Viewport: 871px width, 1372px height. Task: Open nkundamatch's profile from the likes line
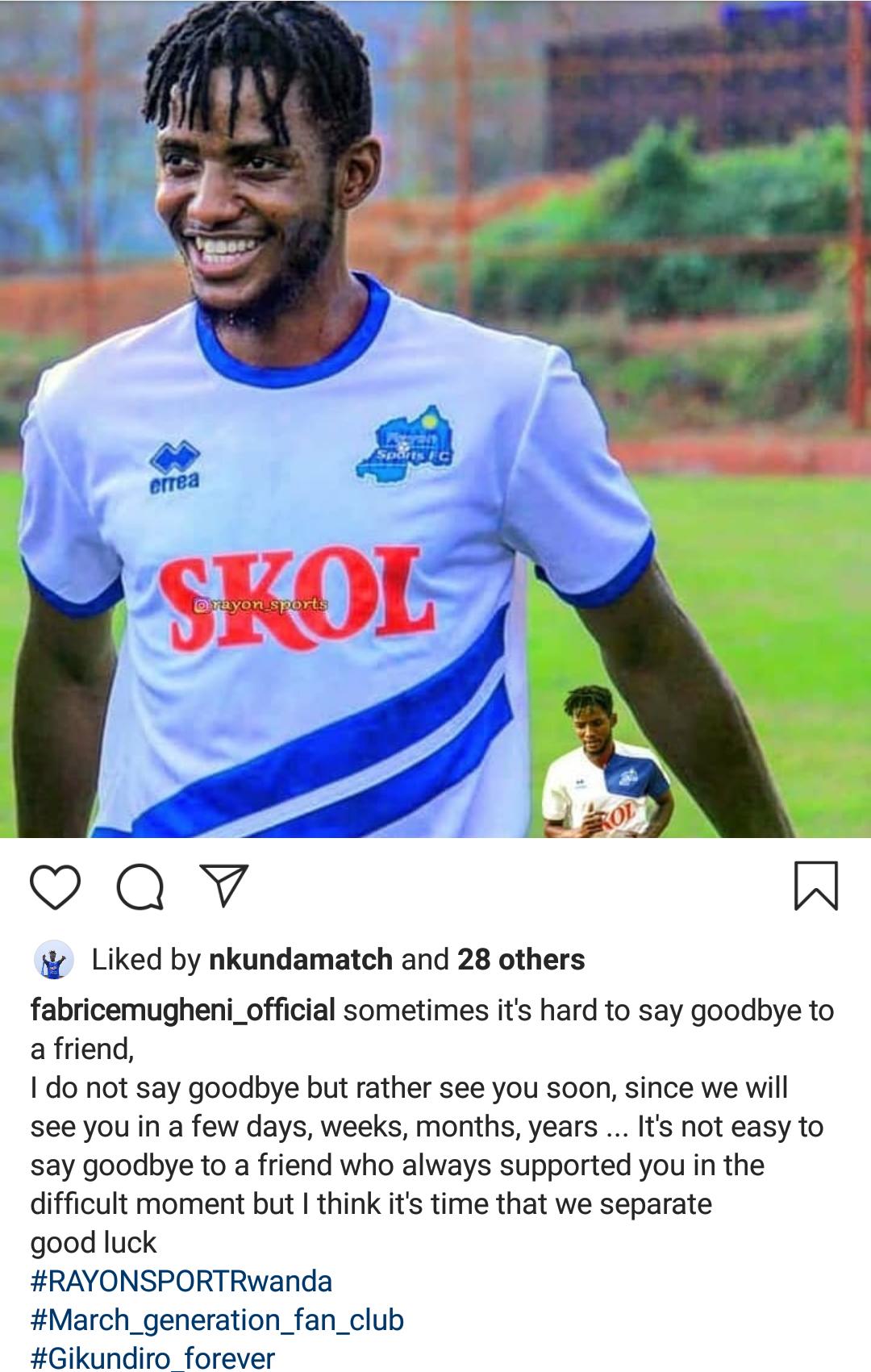pos(300,960)
